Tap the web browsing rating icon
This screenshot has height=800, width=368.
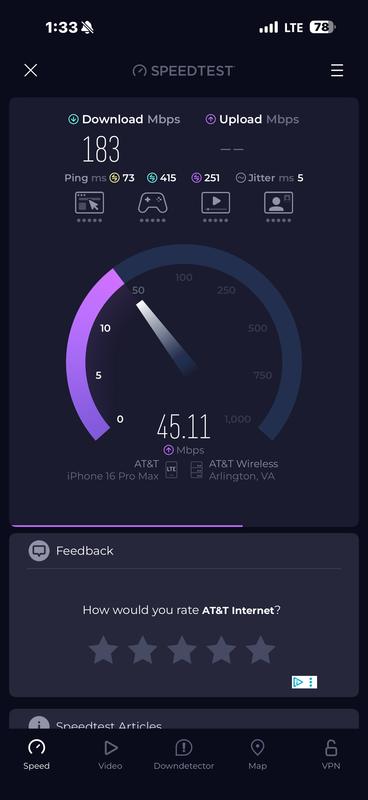pos(89,203)
